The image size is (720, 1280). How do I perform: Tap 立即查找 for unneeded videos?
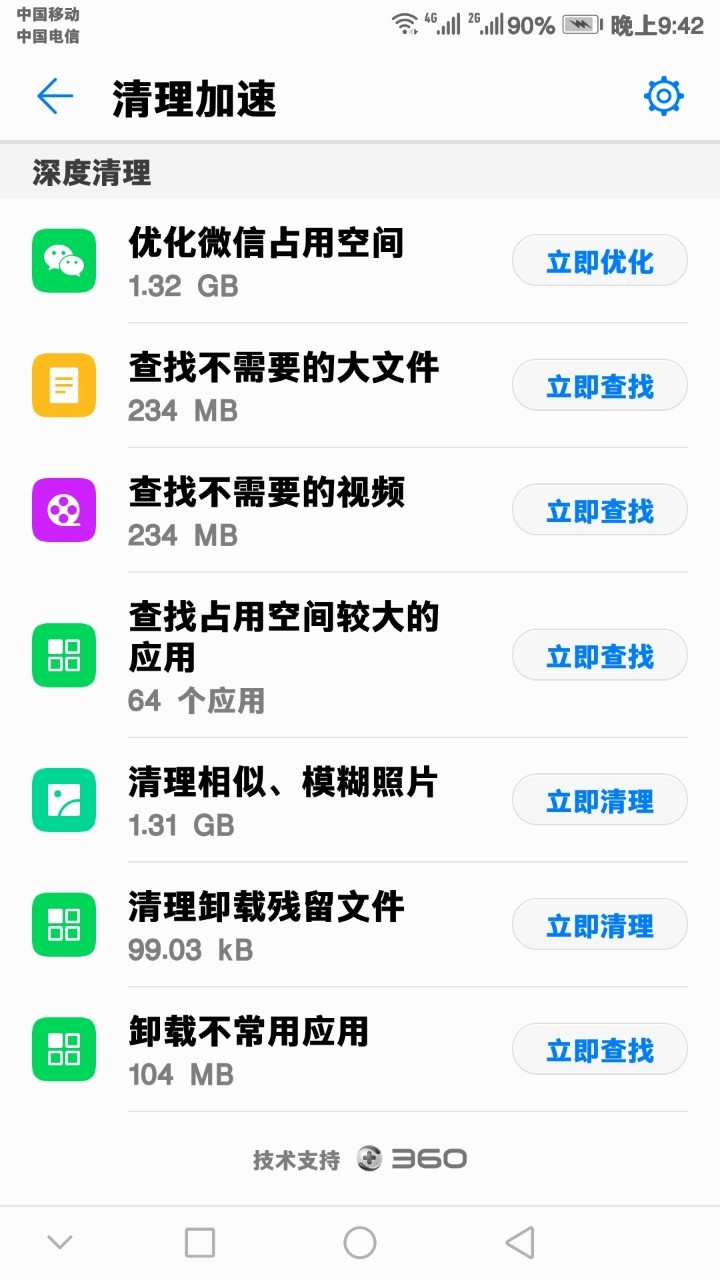pyautogui.click(x=599, y=510)
